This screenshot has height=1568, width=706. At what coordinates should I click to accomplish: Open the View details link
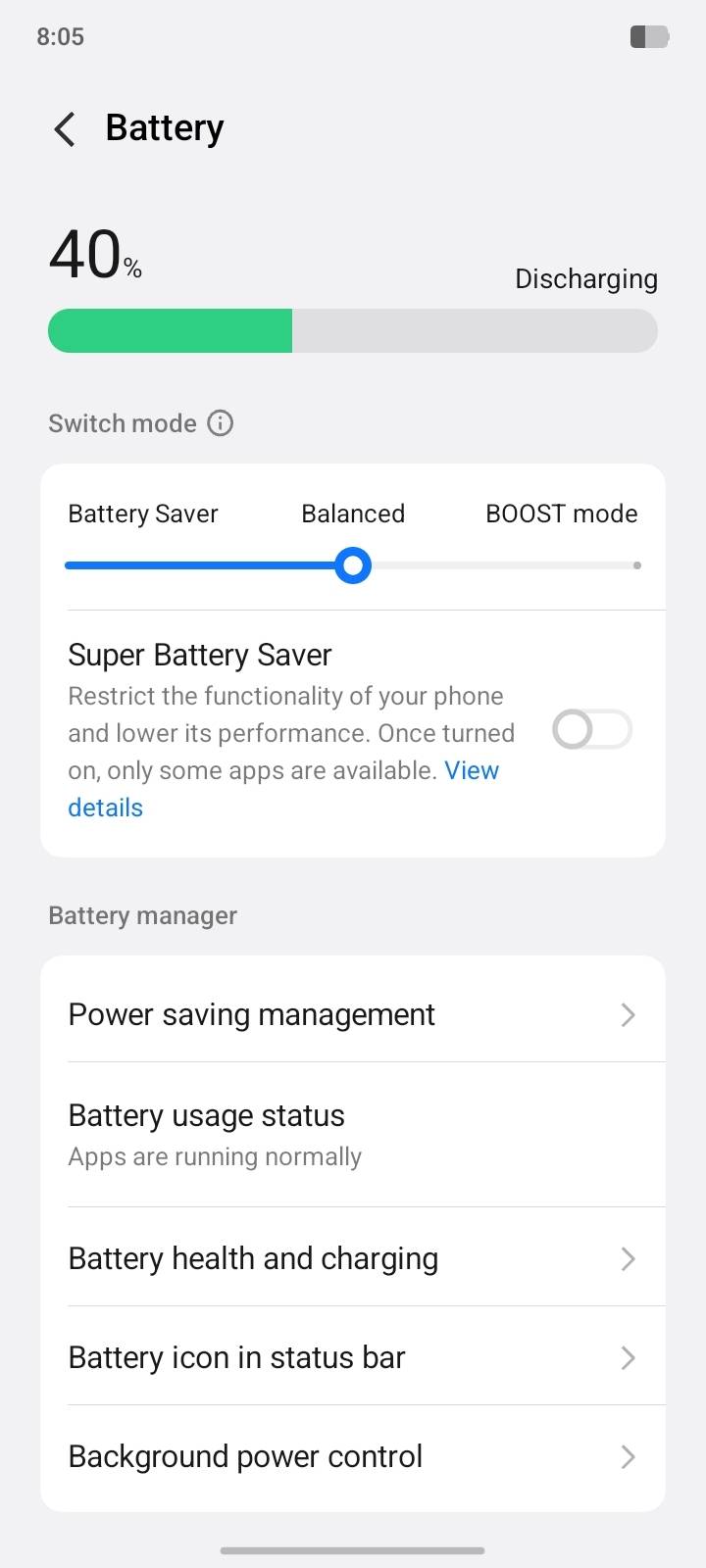point(283,789)
